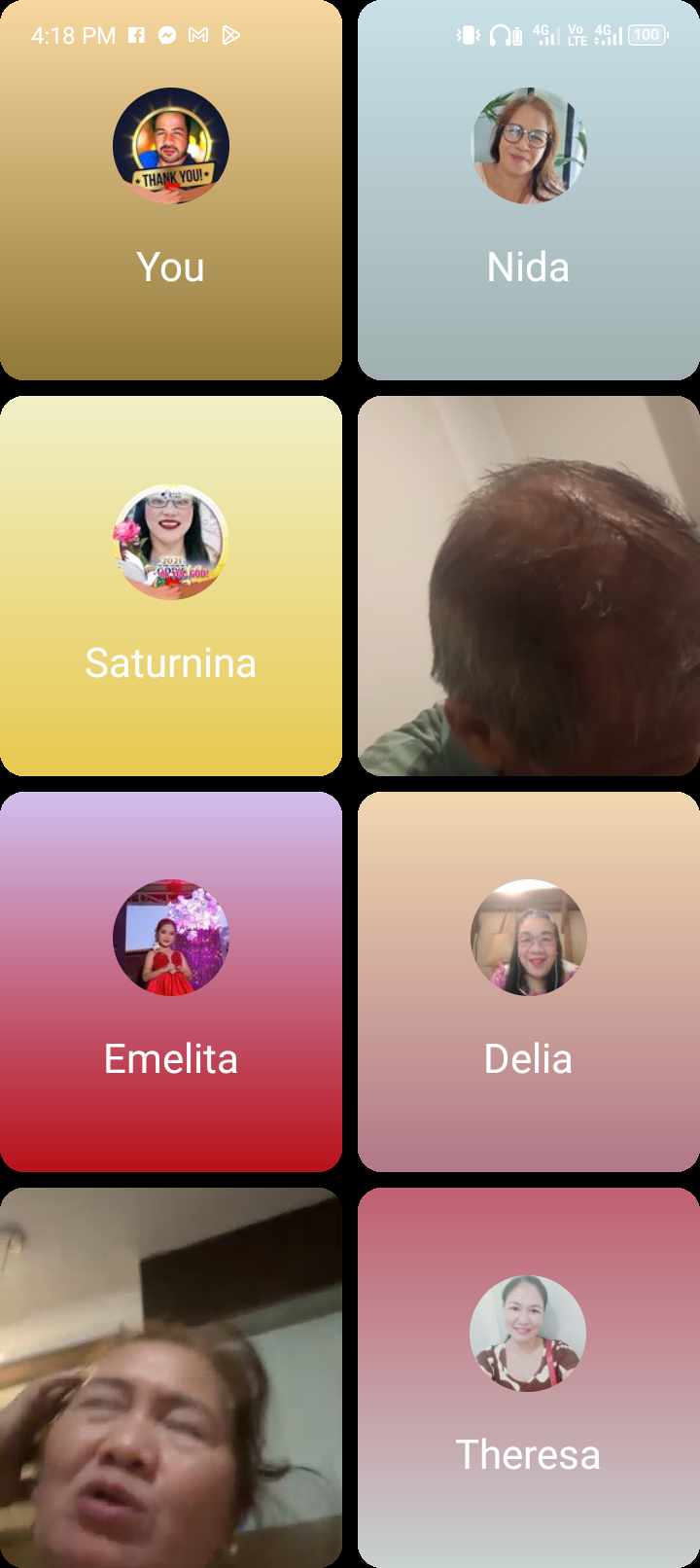
Task: Open Delia's participant tile
Action: 528,981
